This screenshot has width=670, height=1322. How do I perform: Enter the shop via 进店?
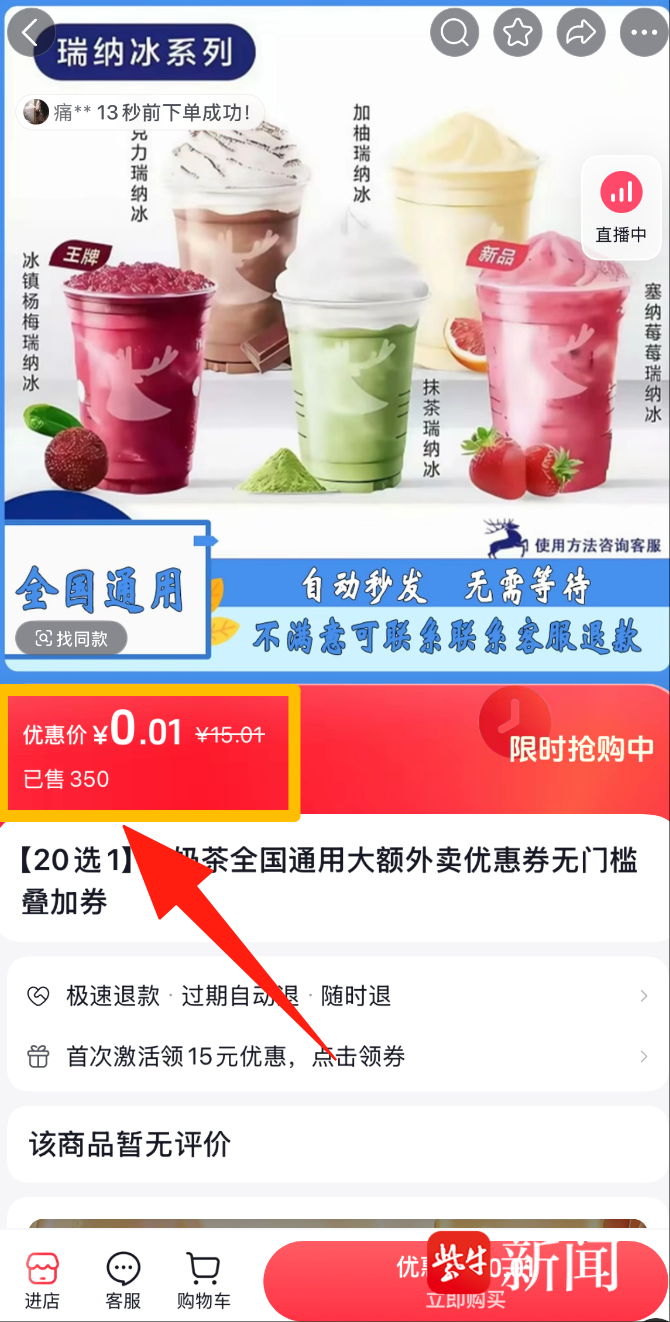(x=42, y=1280)
